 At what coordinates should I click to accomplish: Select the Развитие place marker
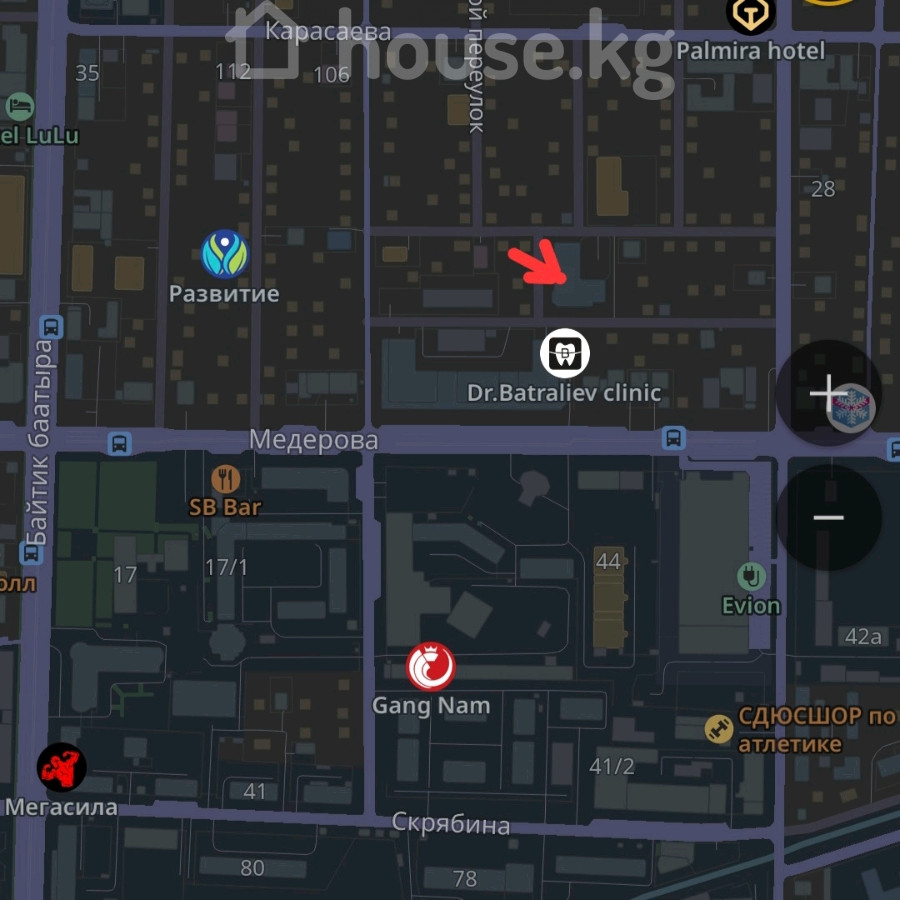(225, 253)
